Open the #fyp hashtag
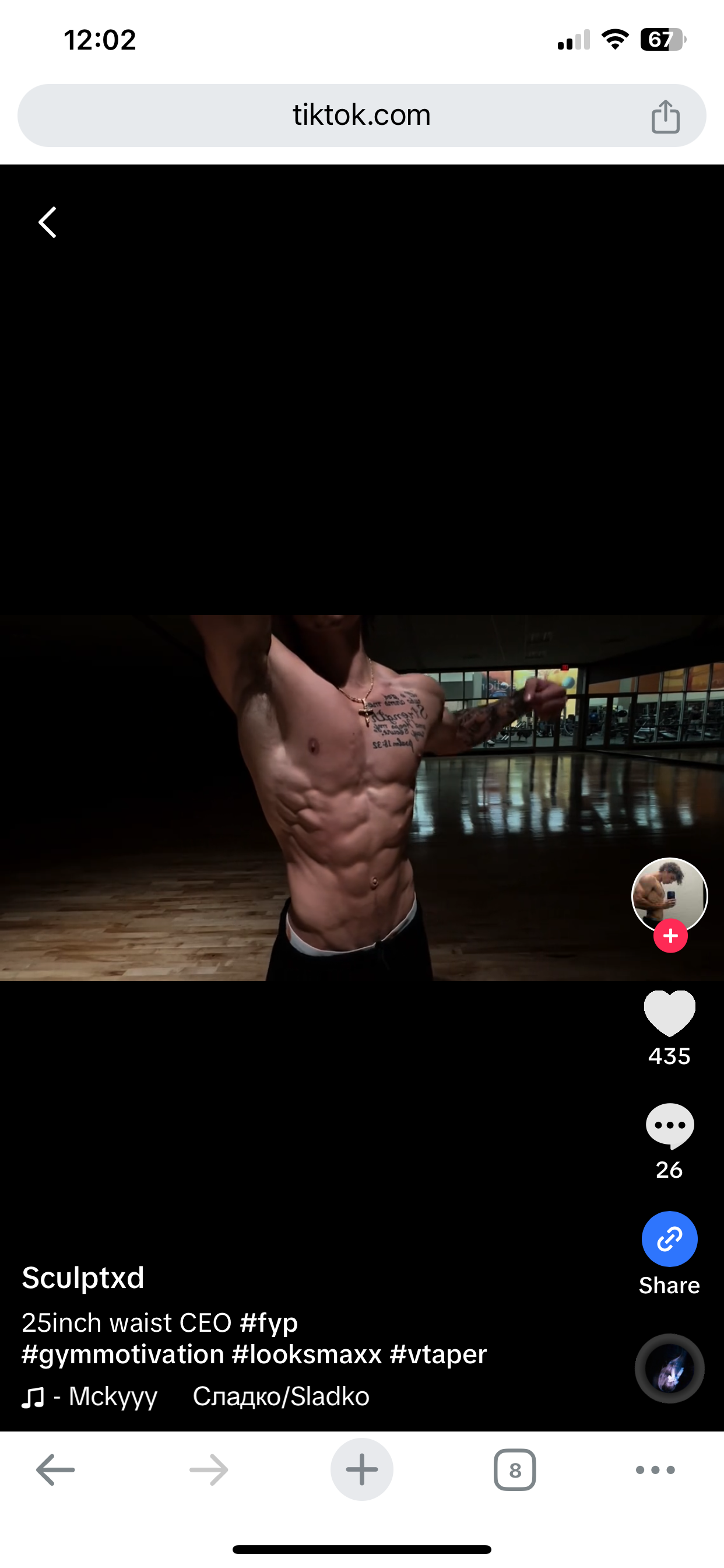The image size is (724, 1568). [x=268, y=1322]
